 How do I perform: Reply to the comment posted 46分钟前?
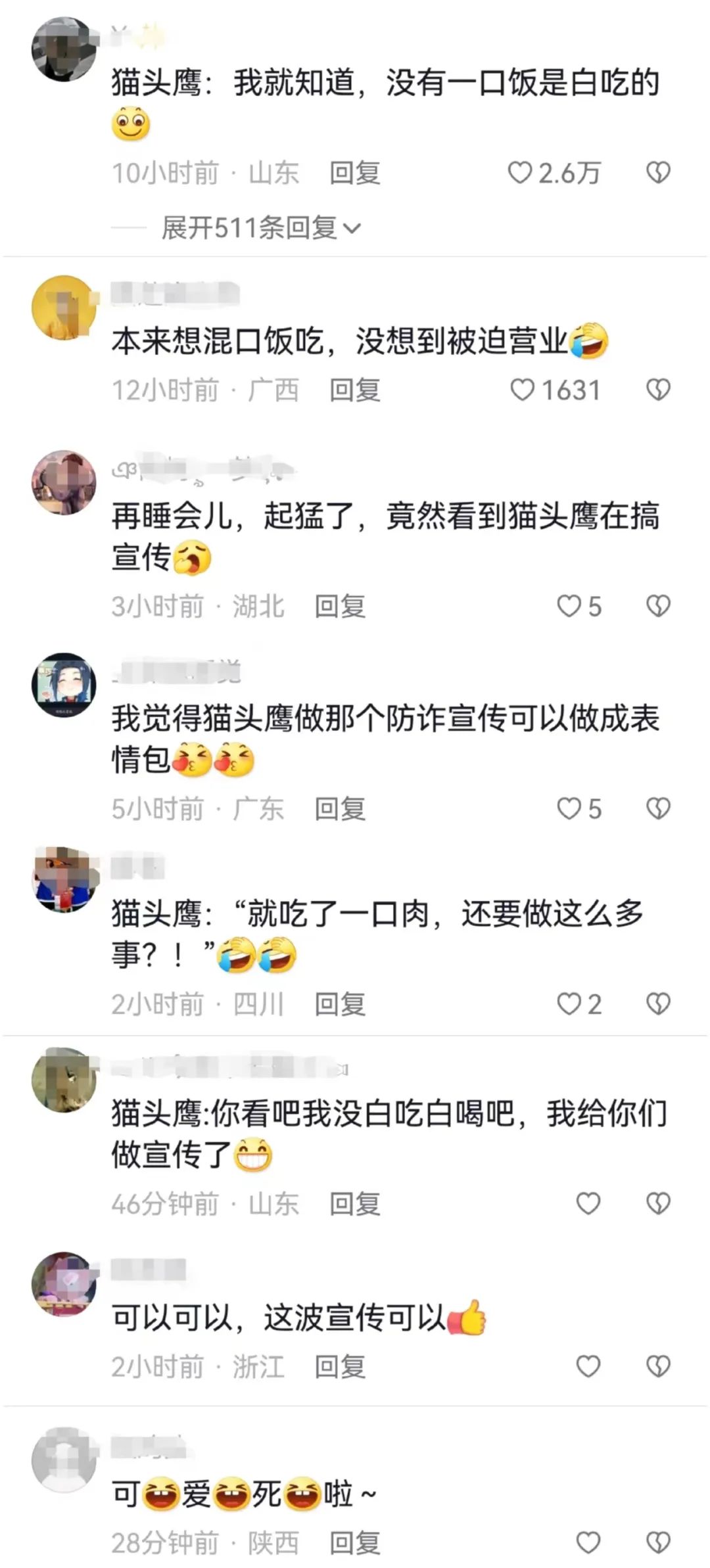point(354,1204)
